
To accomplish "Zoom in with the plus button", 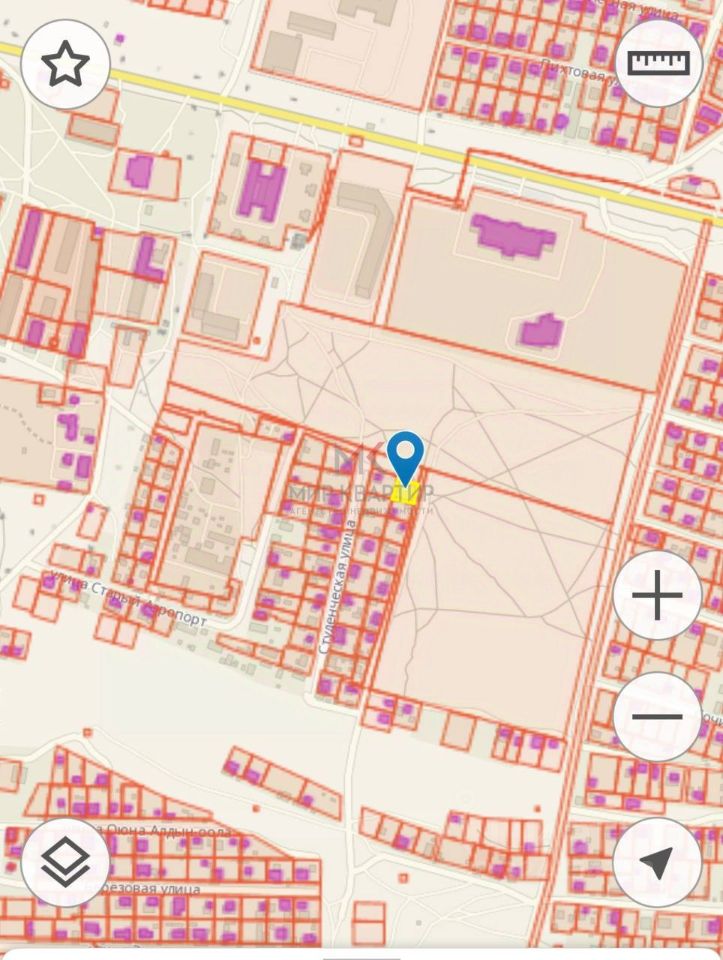I will 657,597.
